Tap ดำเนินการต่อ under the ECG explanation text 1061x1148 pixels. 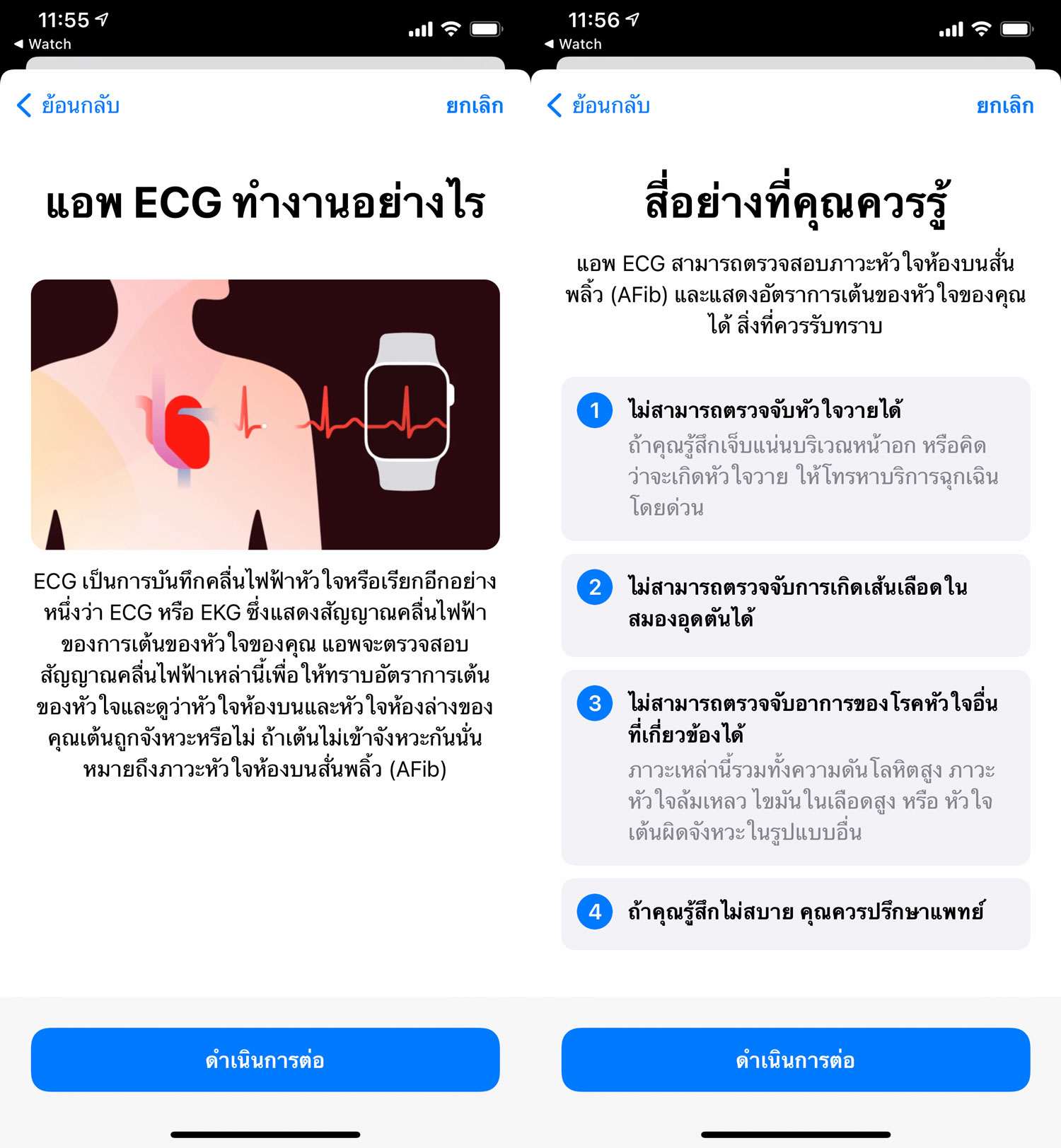point(265,1059)
